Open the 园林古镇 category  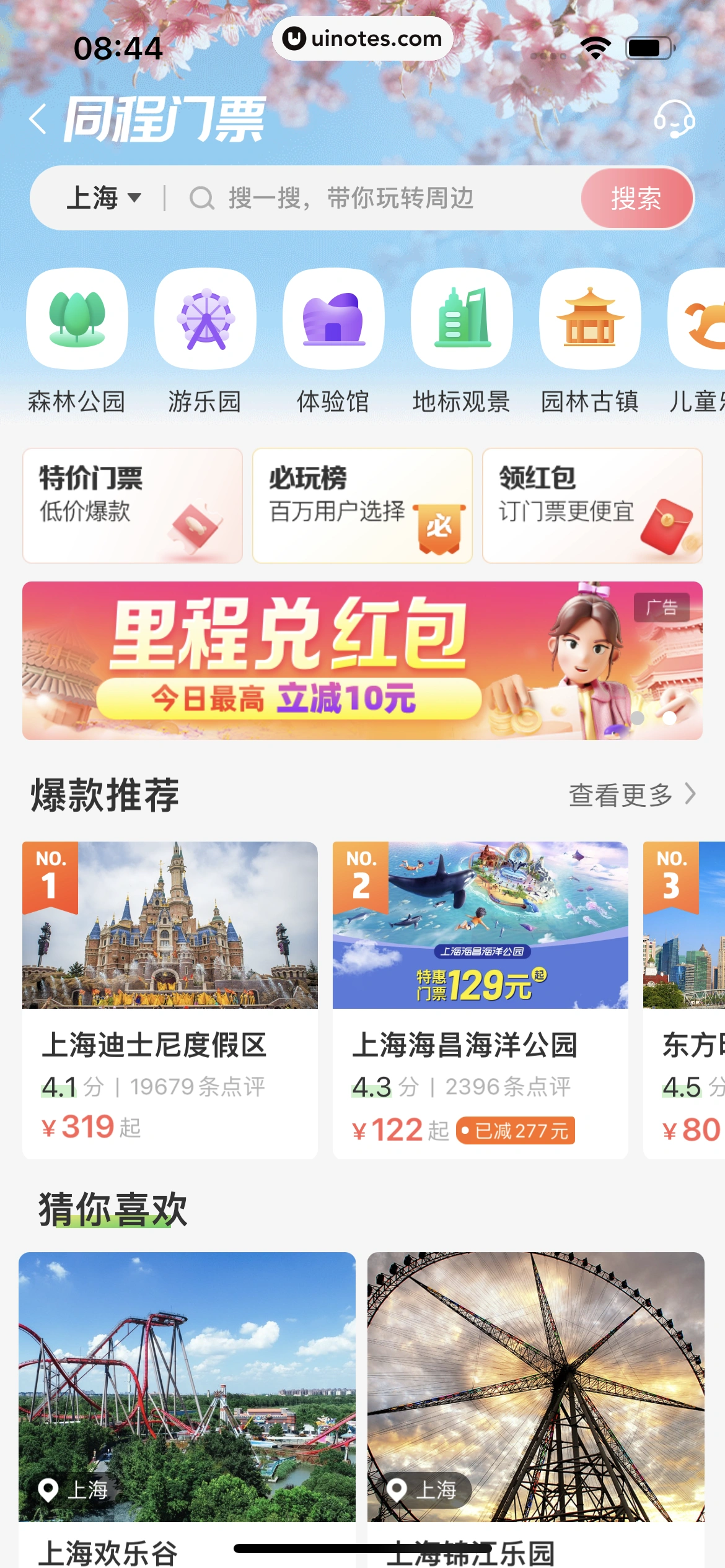tap(590, 339)
